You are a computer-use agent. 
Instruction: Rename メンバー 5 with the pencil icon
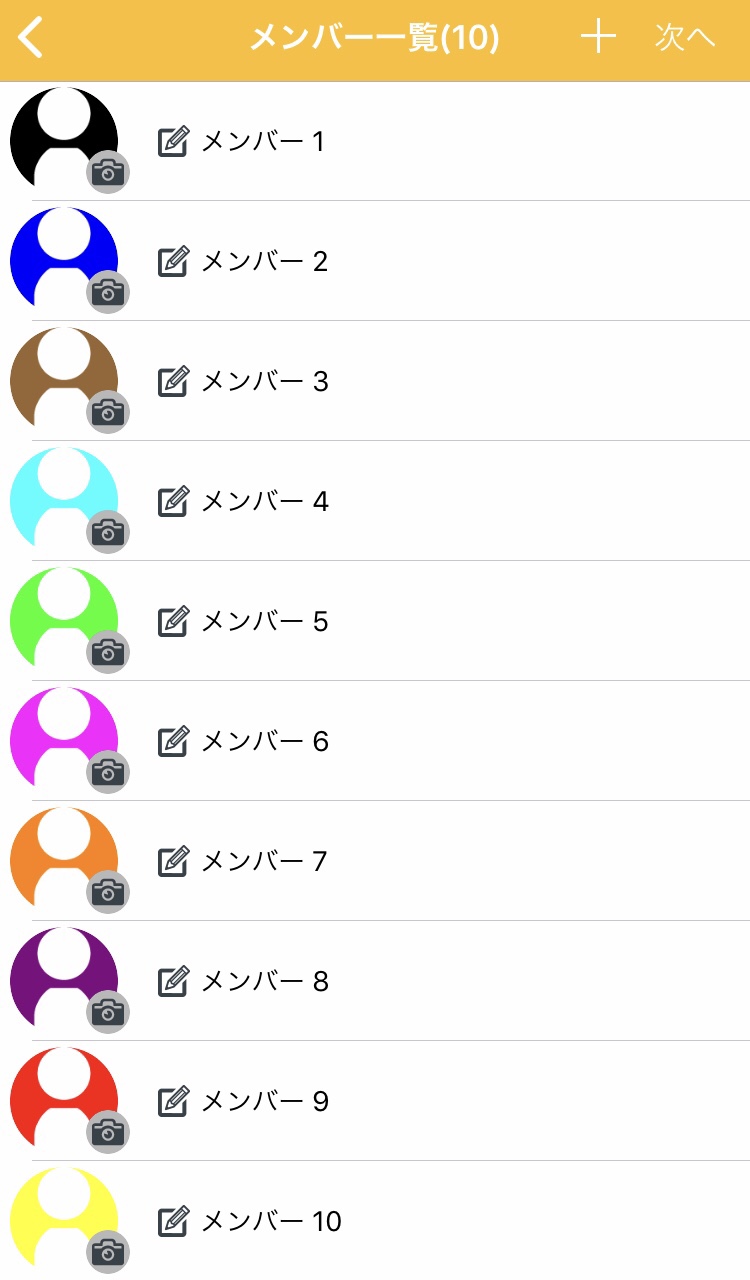pyautogui.click(x=174, y=621)
